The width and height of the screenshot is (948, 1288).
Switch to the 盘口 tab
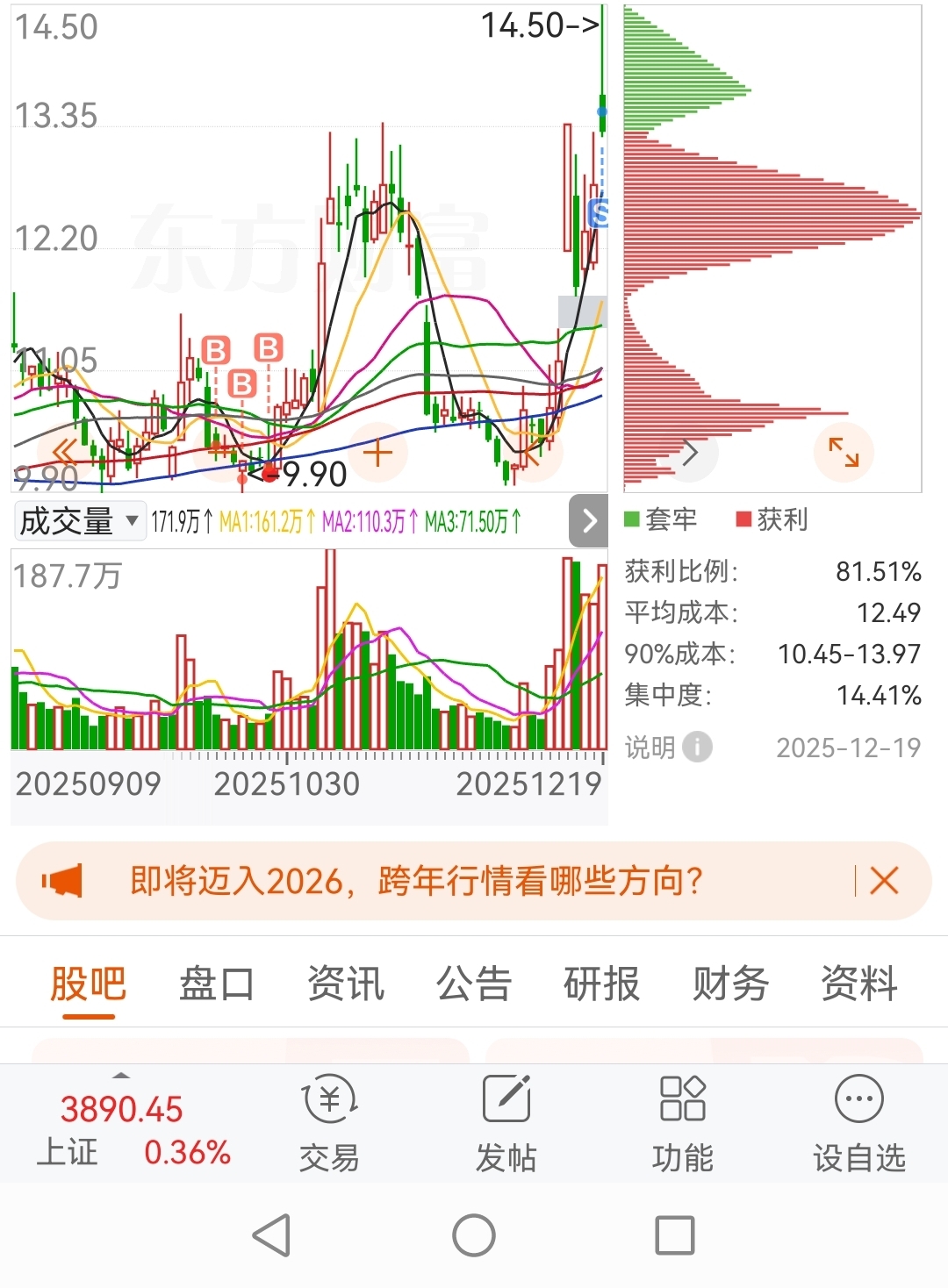pos(216,984)
